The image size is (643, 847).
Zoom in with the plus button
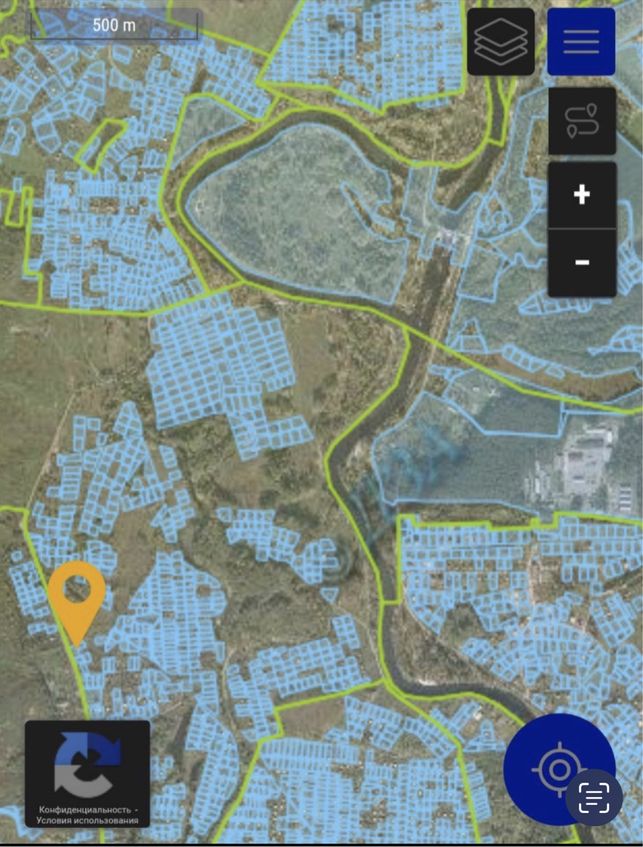pyautogui.click(x=581, y=194)
